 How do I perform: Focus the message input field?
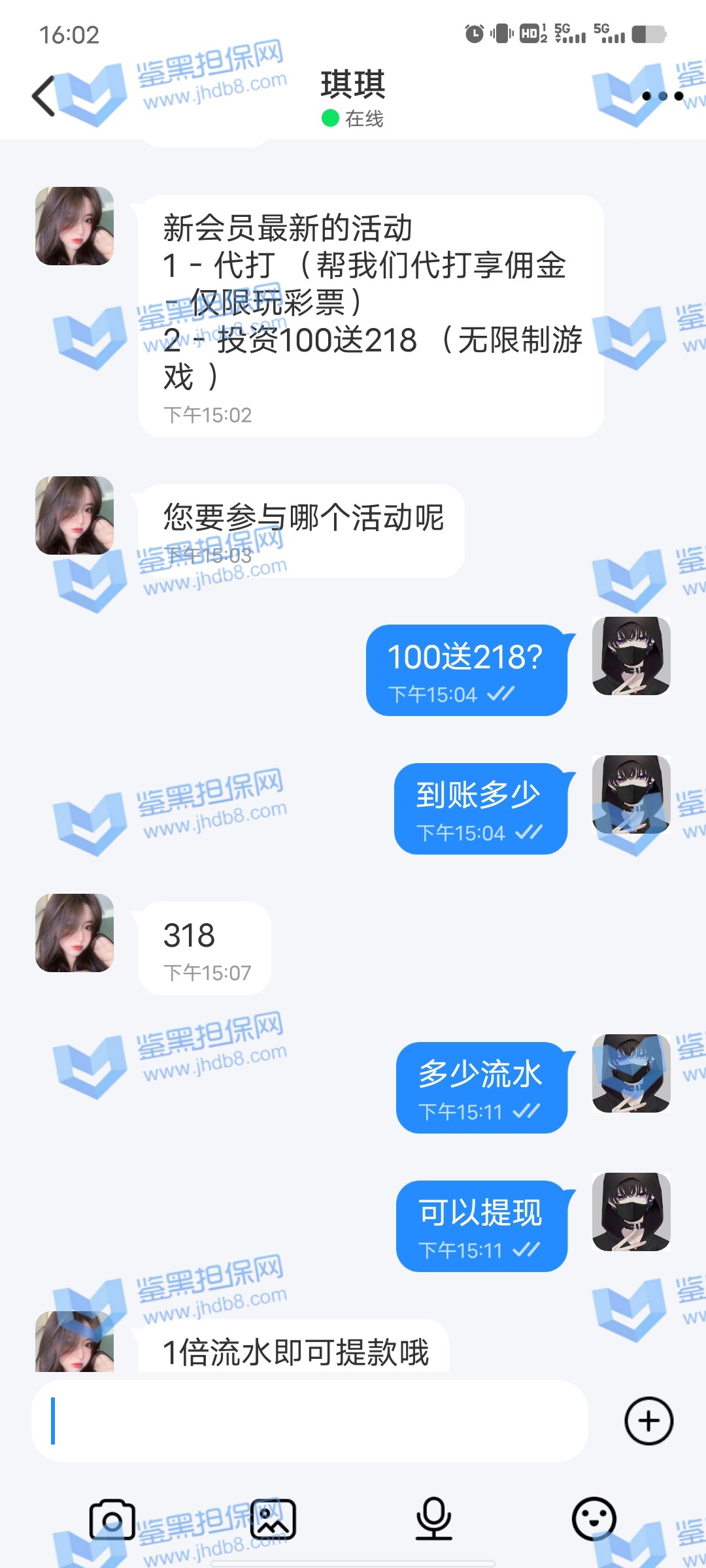[x=310, y=1420]
